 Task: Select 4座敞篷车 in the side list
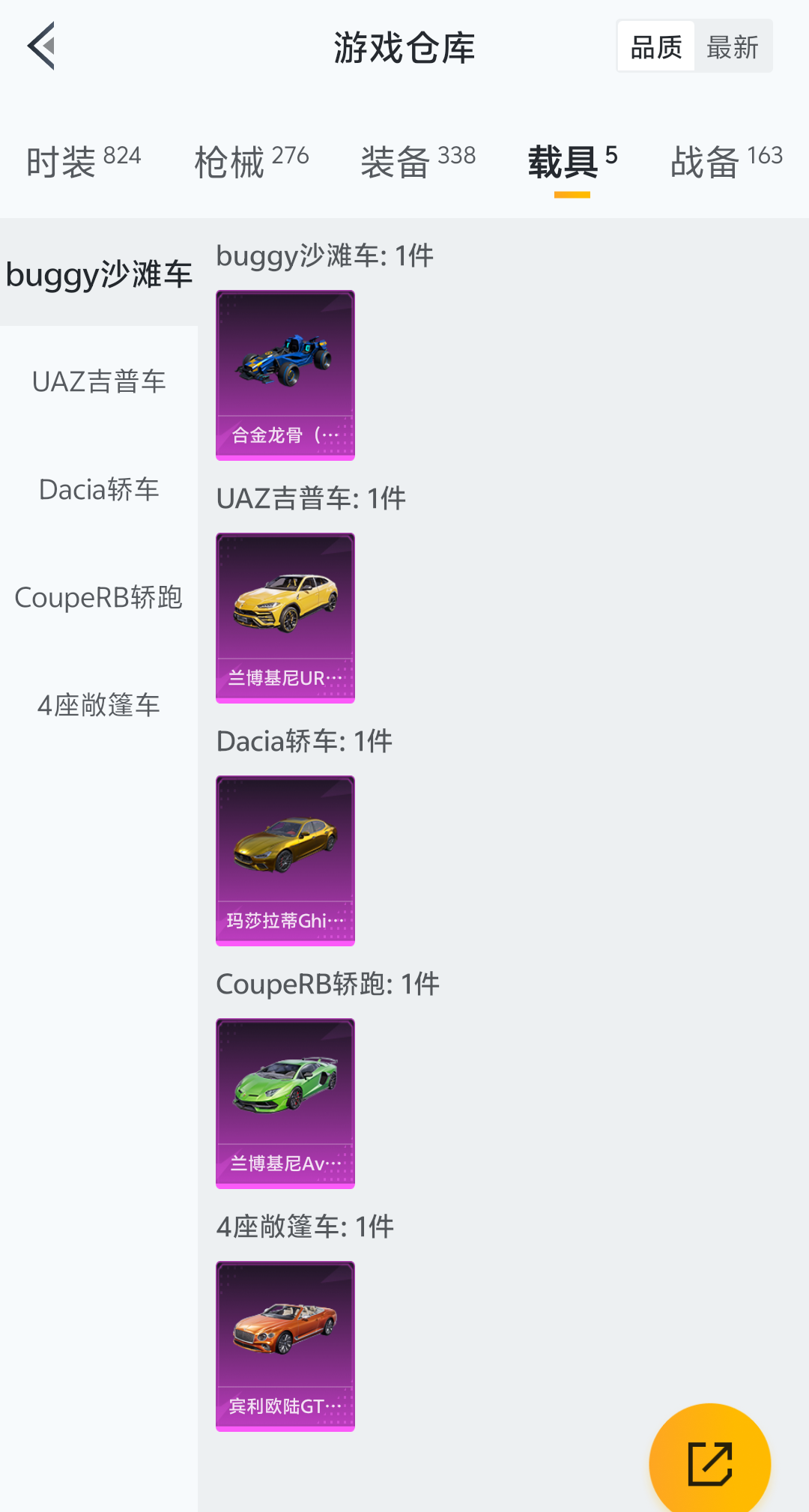(99, 705)
